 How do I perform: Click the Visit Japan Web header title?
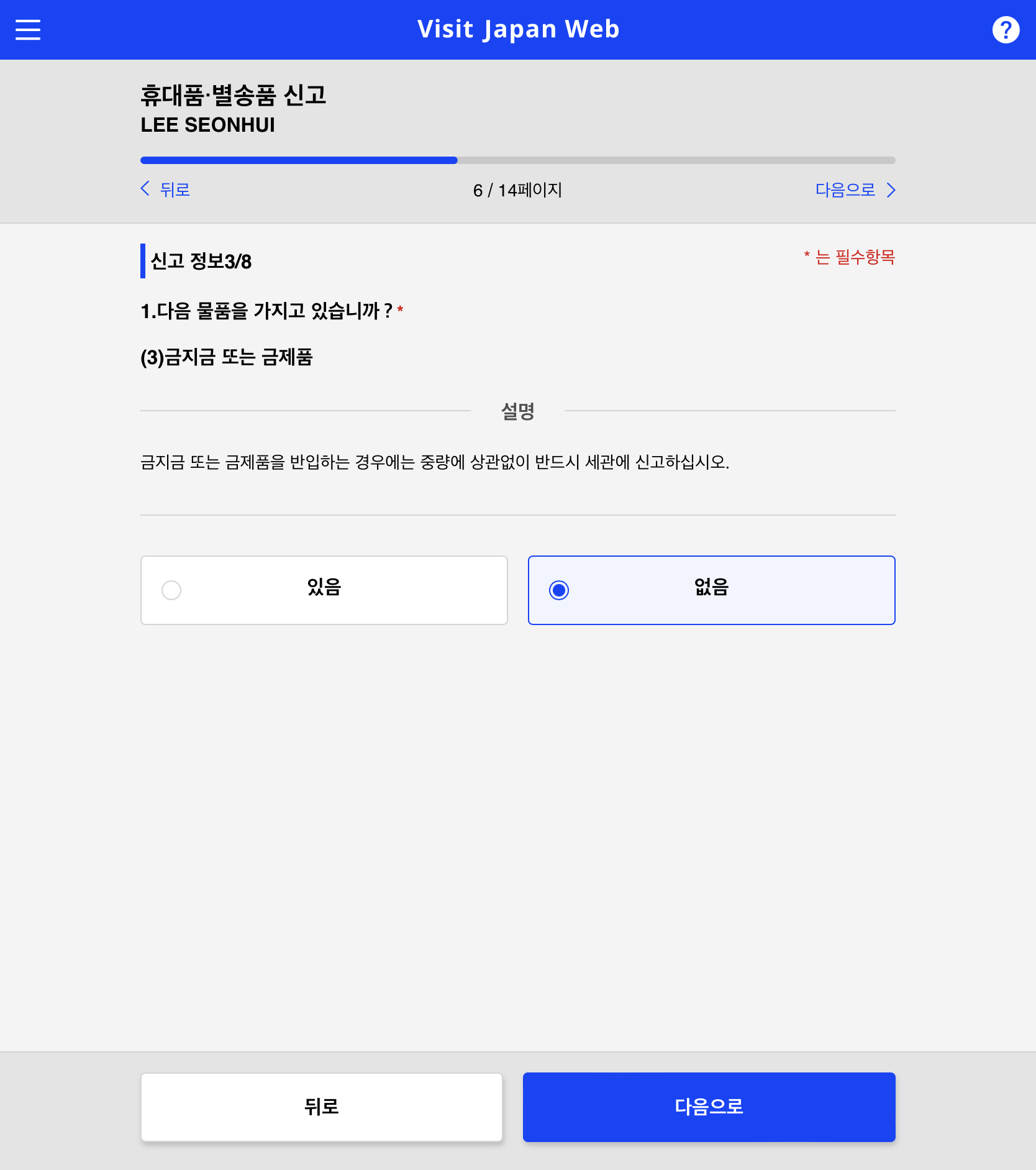518,29
